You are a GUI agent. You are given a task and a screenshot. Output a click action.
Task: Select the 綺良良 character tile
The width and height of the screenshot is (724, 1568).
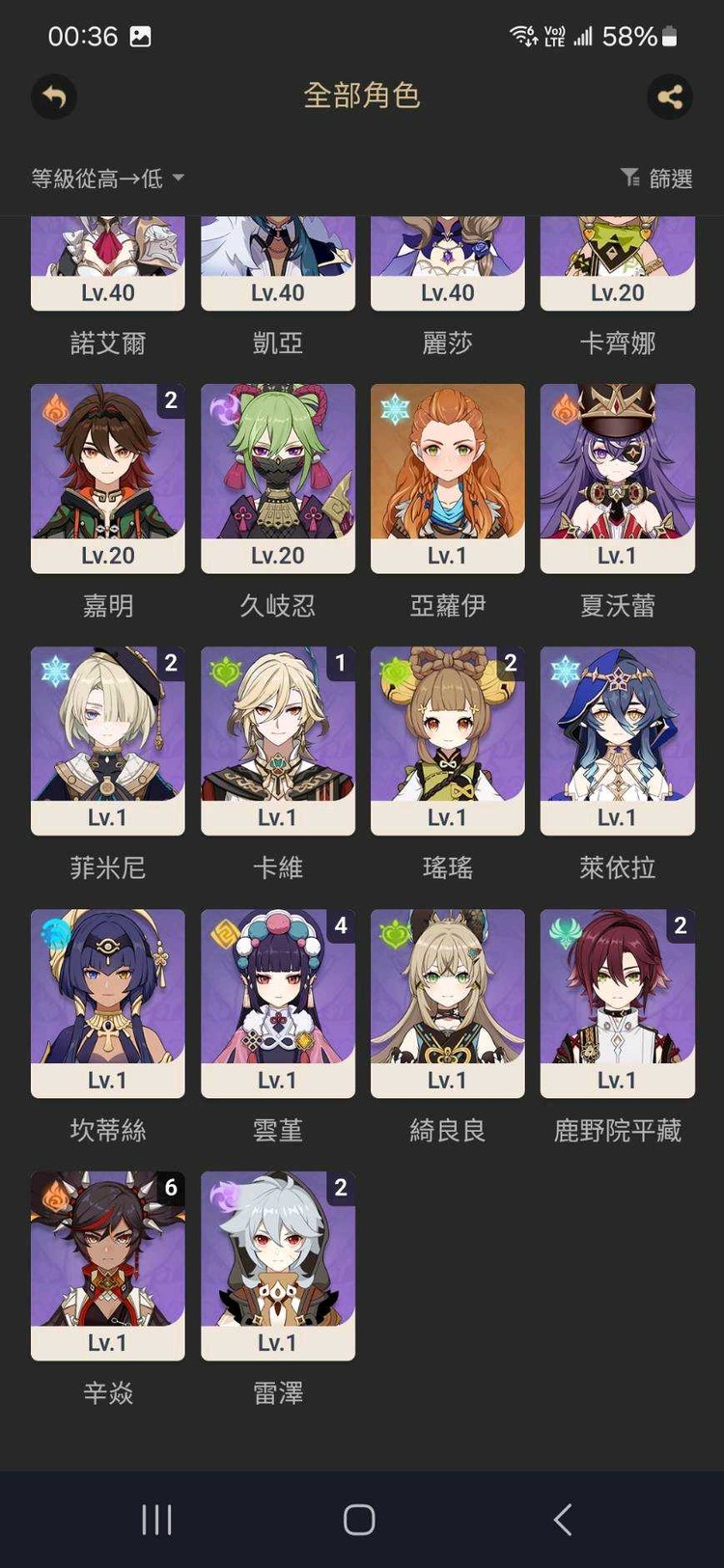tap(447, 1003)
